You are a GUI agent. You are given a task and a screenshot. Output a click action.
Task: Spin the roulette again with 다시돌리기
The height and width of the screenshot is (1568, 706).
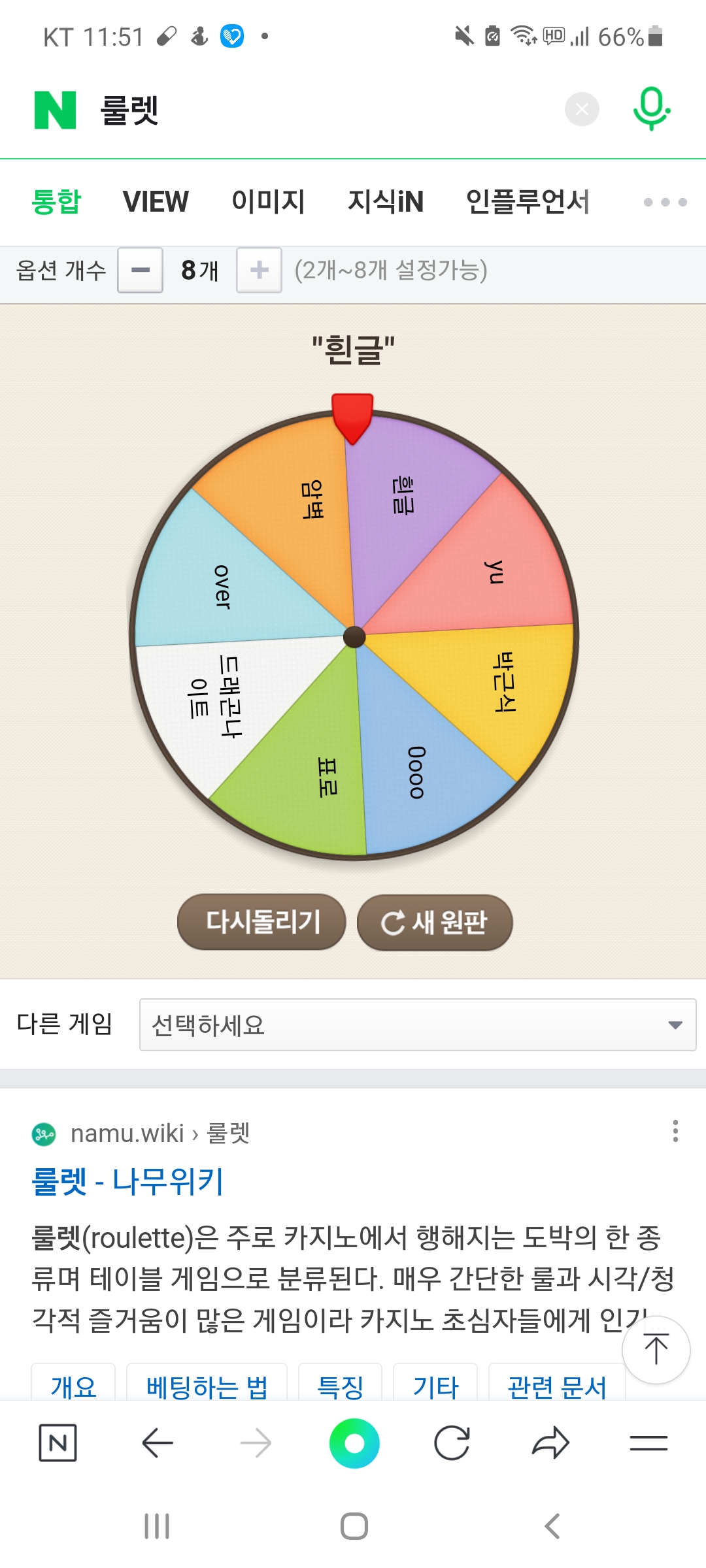[x=261, y=922]
